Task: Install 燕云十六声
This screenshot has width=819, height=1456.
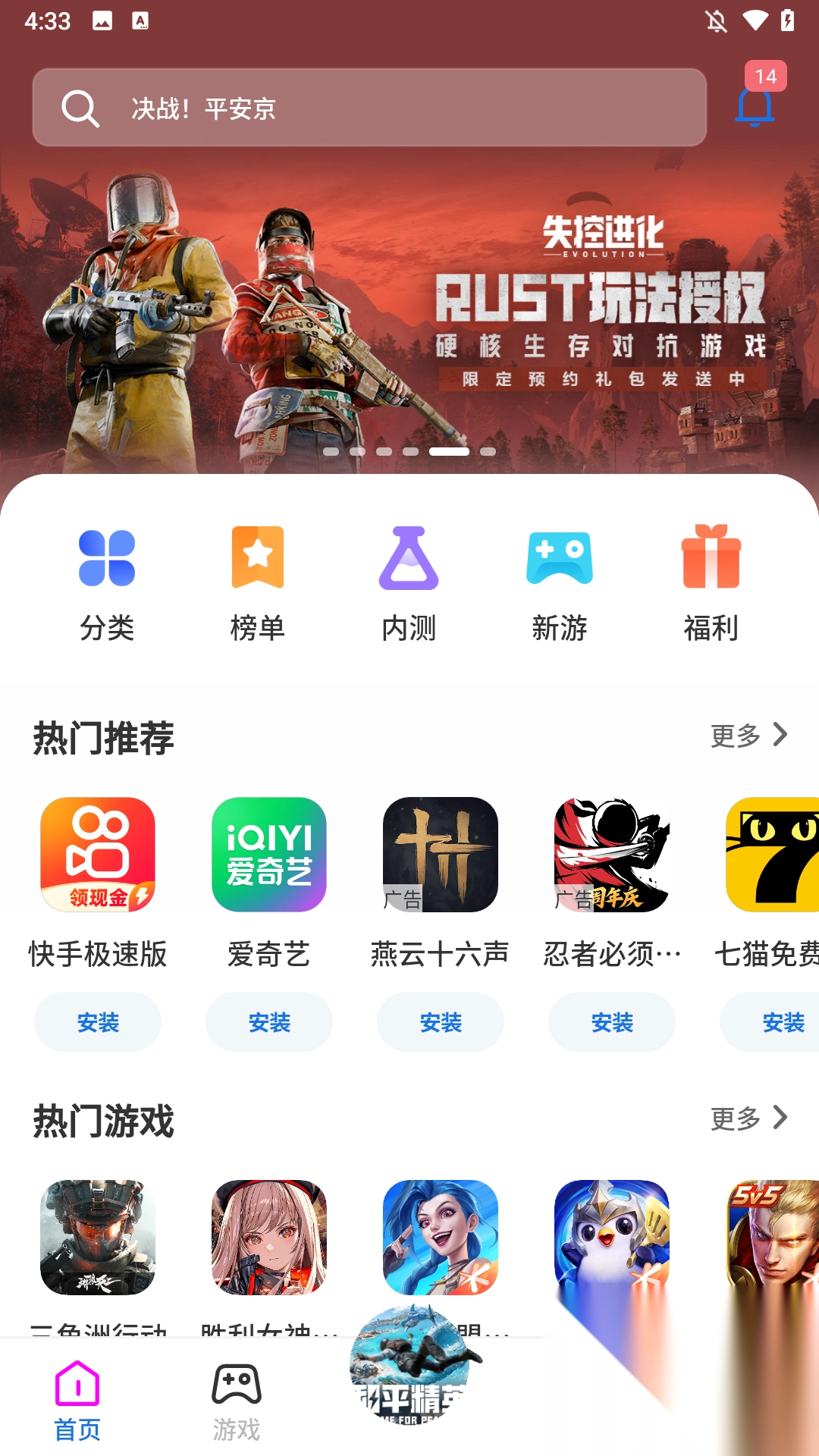Action: point(441,1022)
